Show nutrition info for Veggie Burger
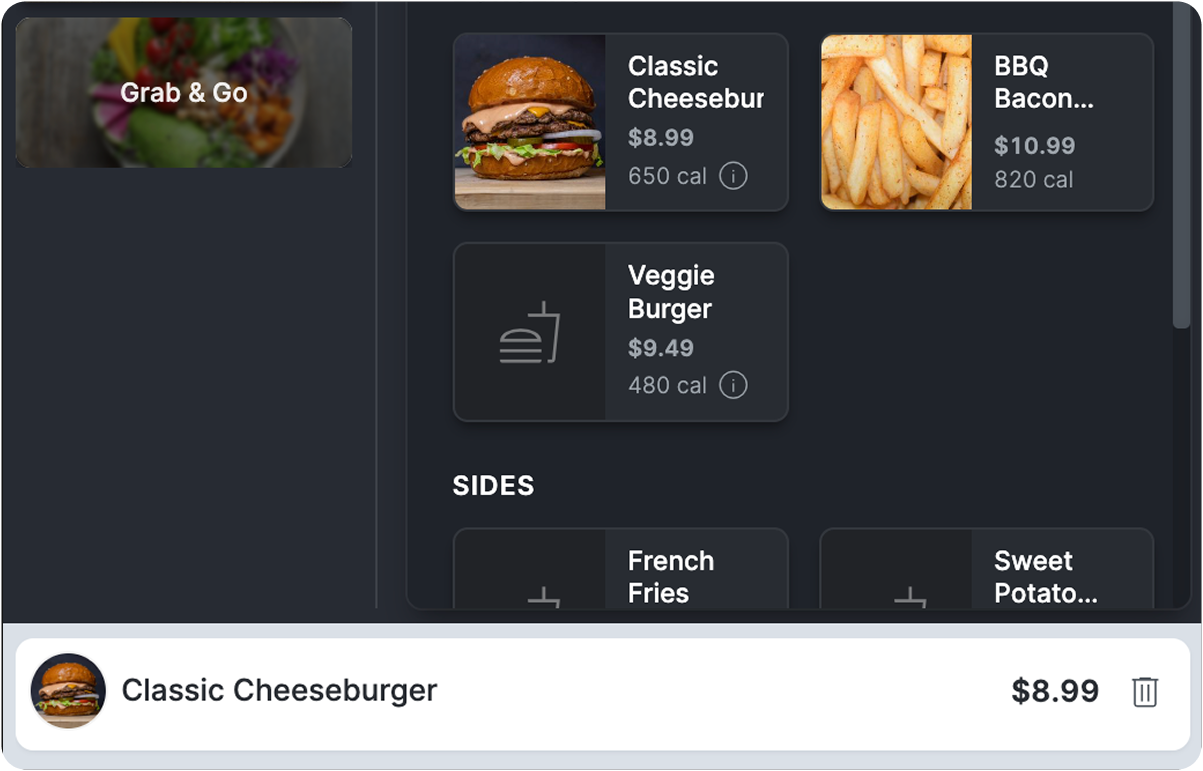This screenshot has height=771, width=1203. coord(733,385)
